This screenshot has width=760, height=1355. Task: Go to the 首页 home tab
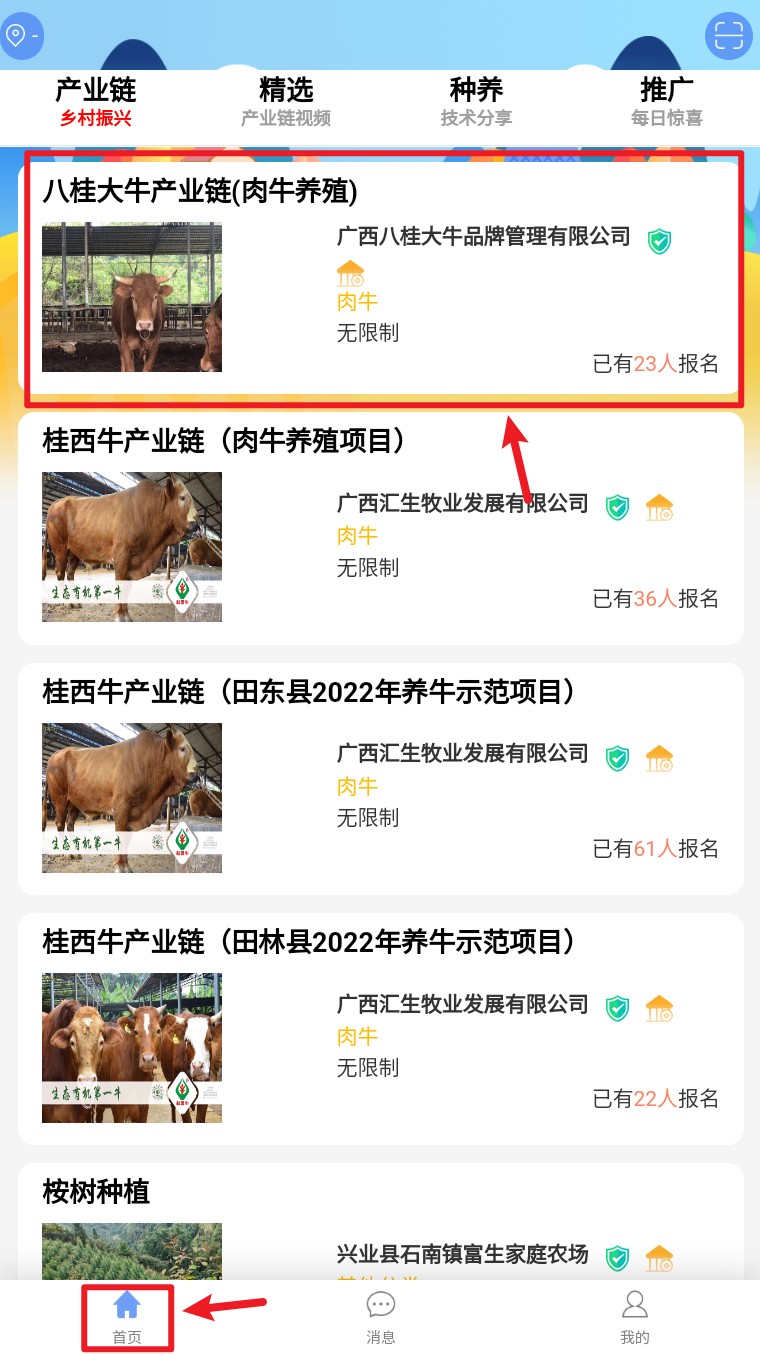click(x=127, y=1317)
